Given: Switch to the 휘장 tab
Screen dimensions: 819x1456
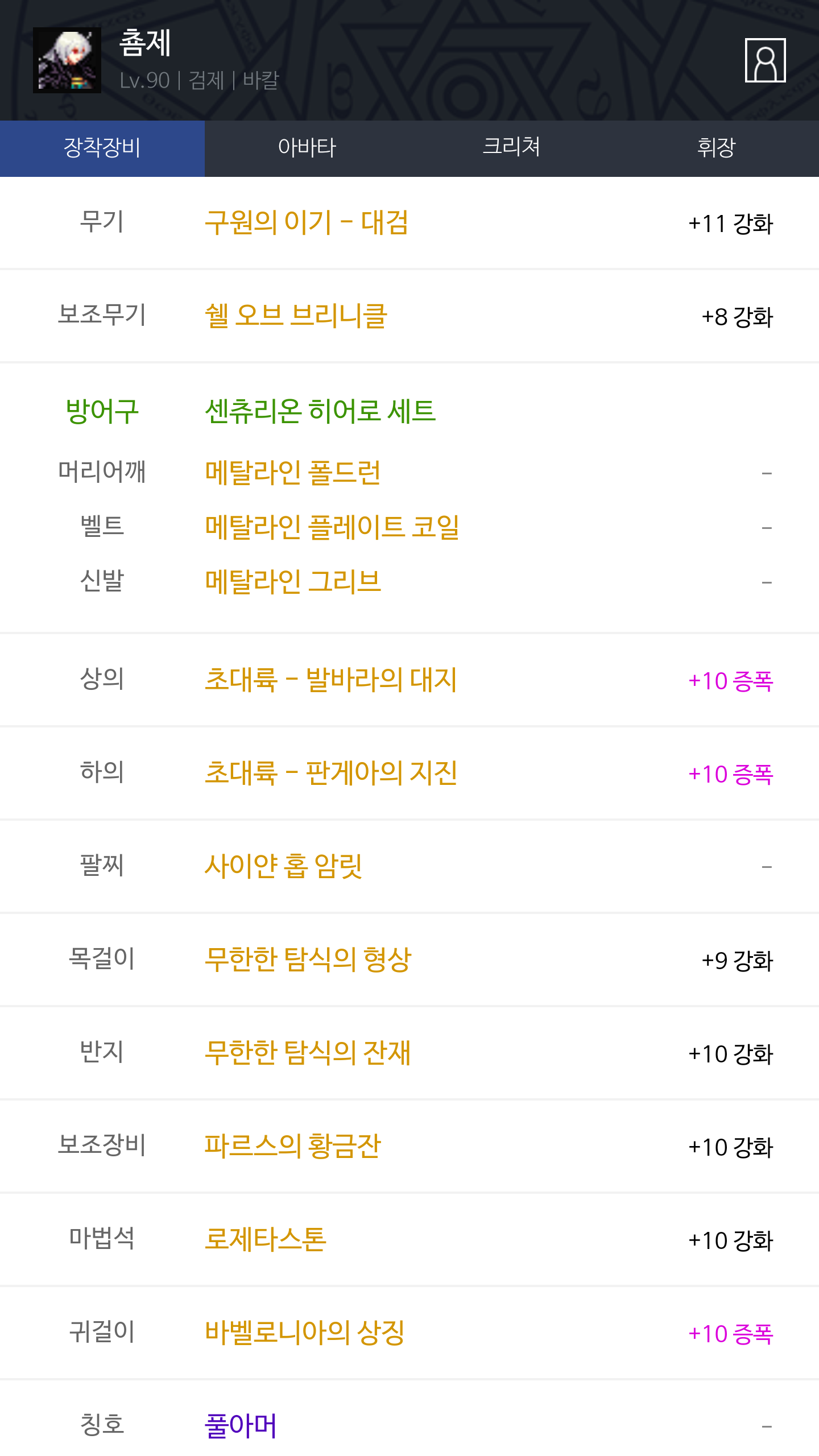Looking at the screenshot, I should coord(717,148).
